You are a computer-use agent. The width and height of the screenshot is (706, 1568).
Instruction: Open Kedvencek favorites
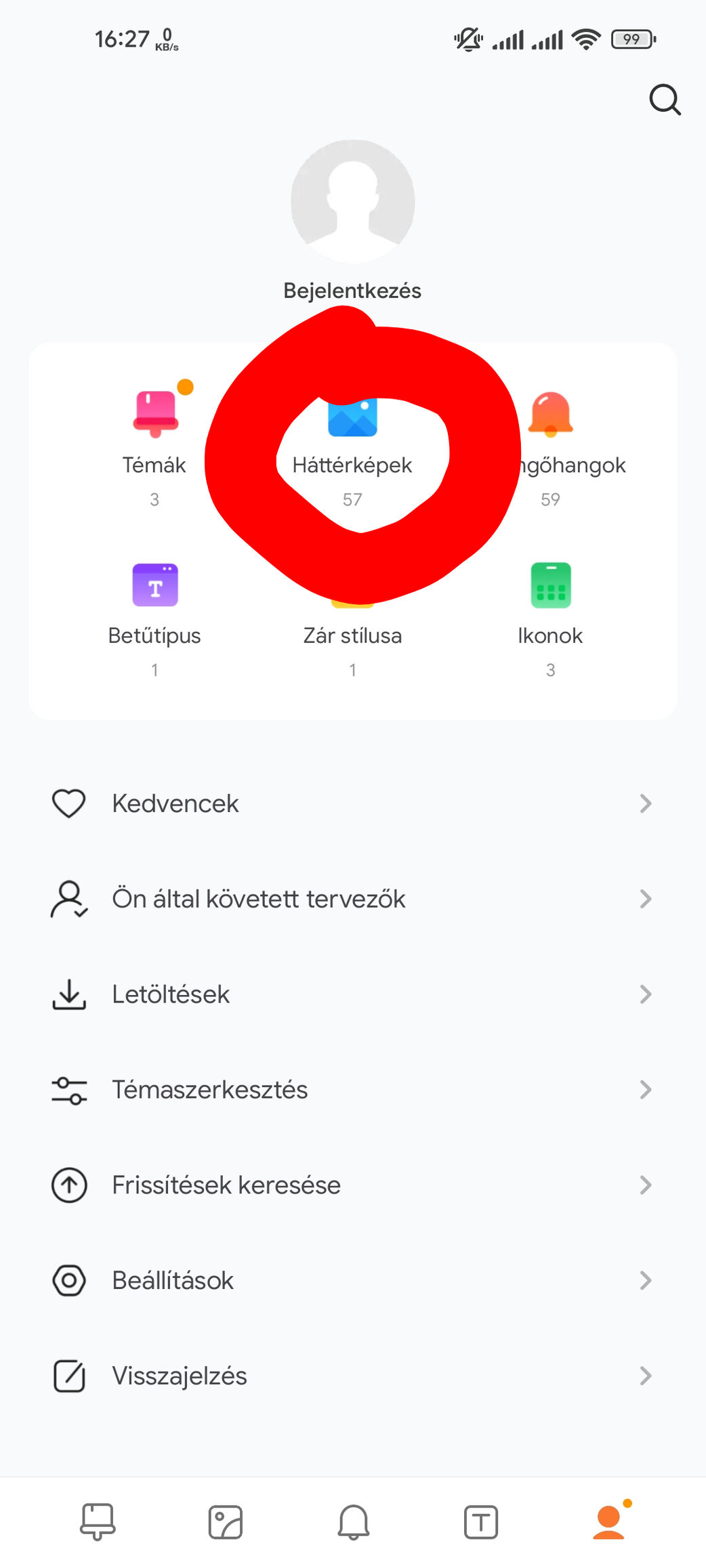352,803
